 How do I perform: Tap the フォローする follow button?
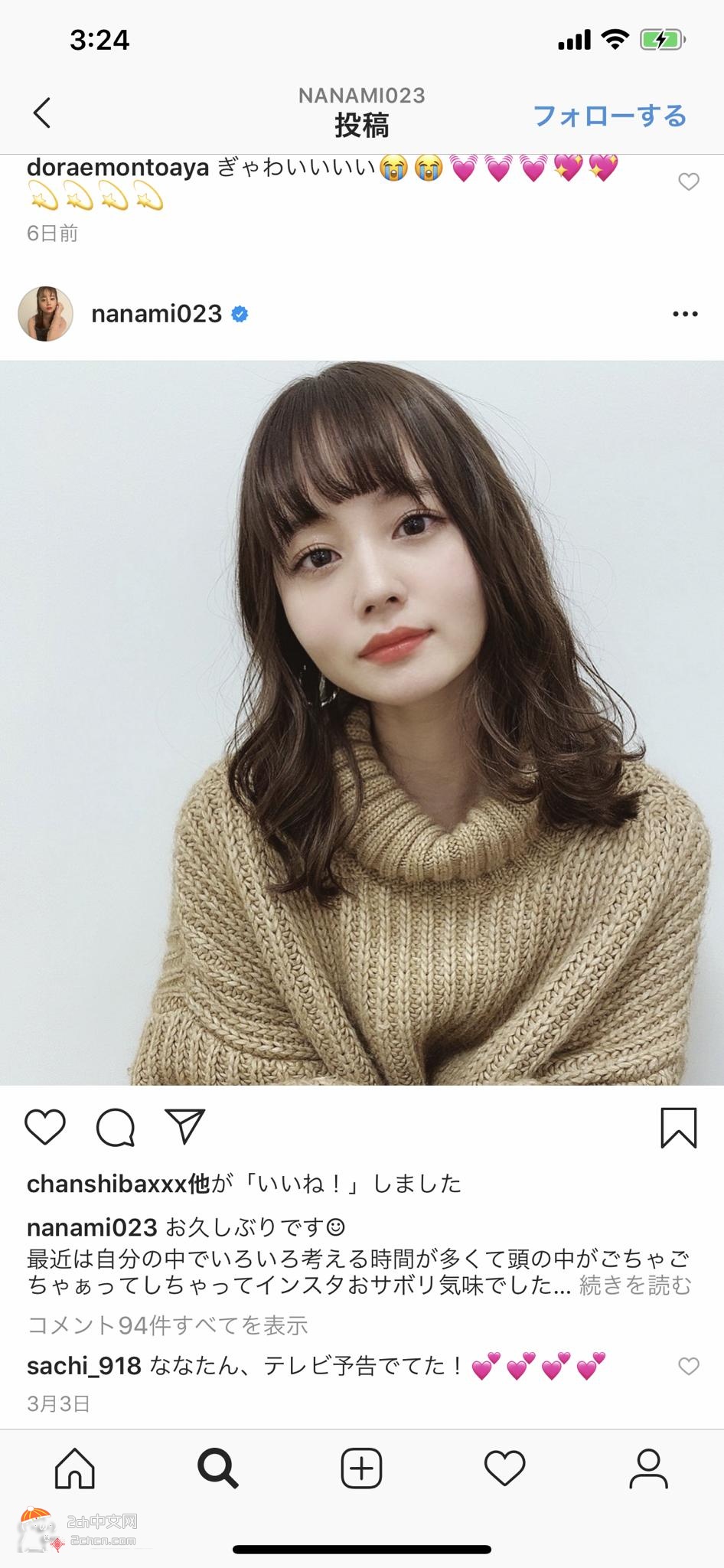point(609,116)
